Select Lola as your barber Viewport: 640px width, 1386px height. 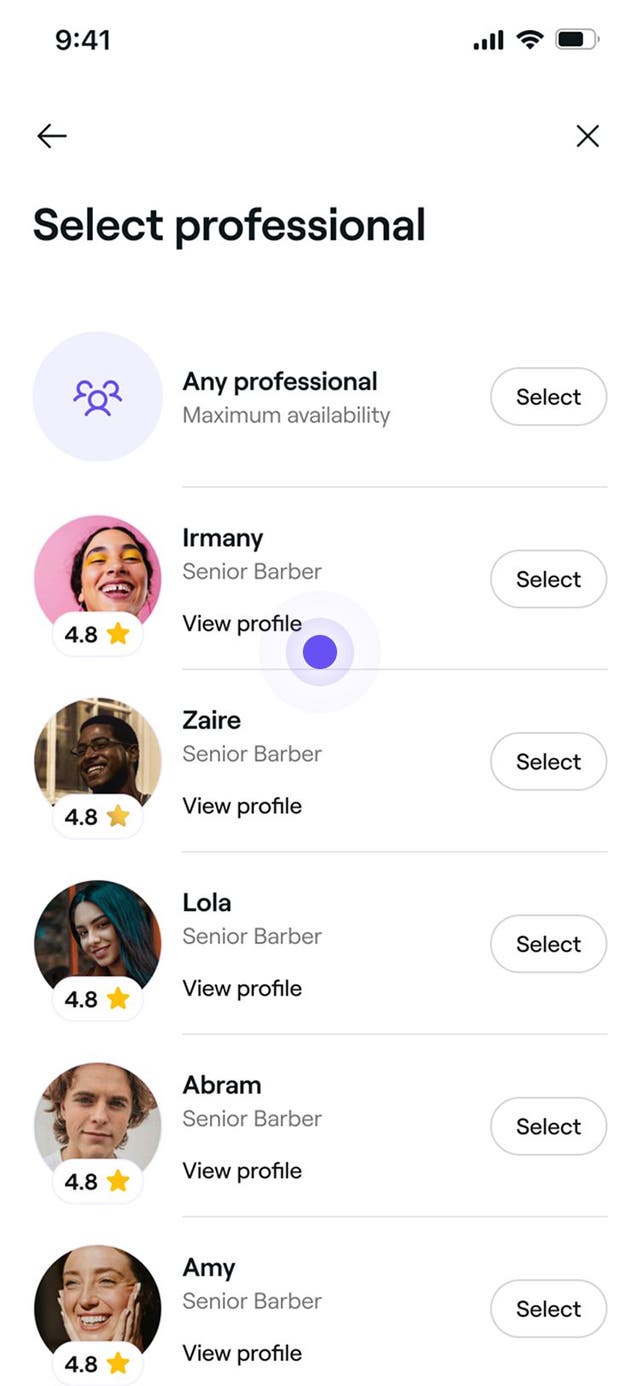tap(548, 944)
